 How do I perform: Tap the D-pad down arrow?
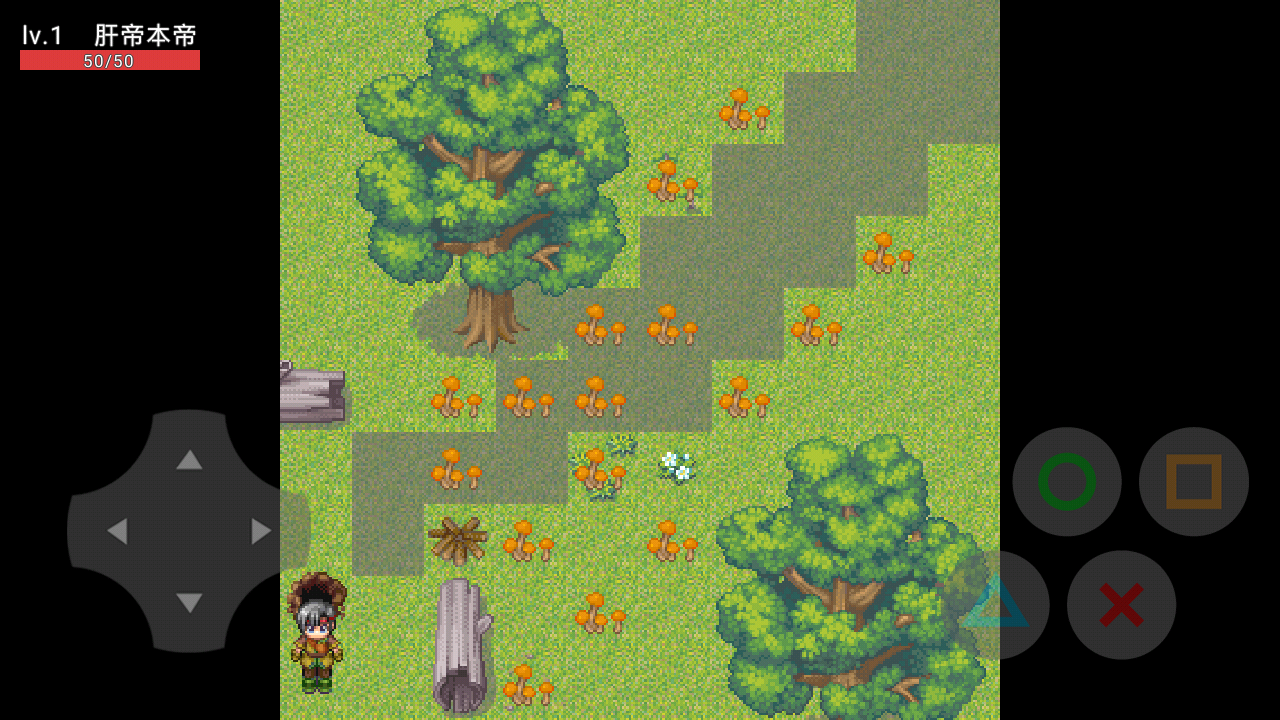(189, 603)
